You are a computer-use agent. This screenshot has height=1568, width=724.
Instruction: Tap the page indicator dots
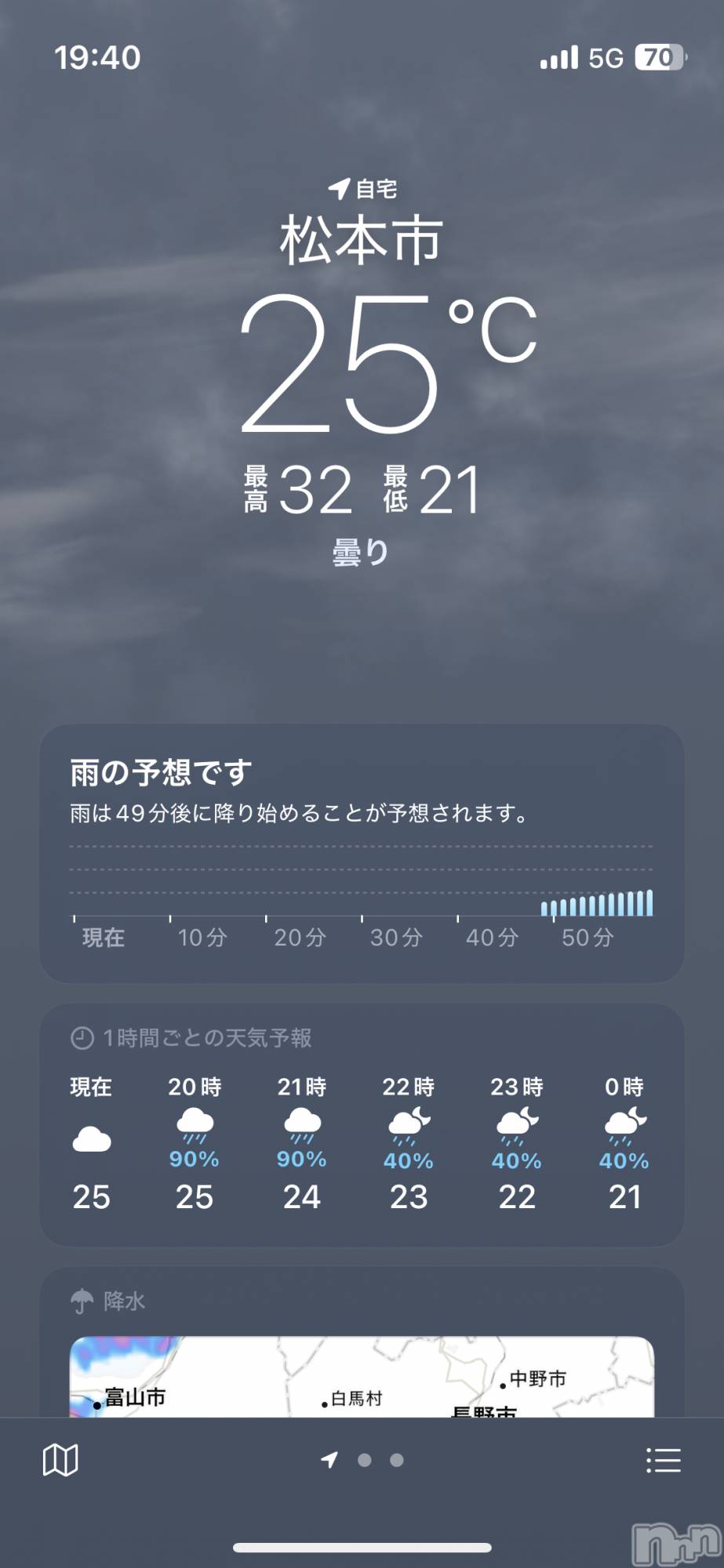pyautogui.click(x=363, y=1460)
